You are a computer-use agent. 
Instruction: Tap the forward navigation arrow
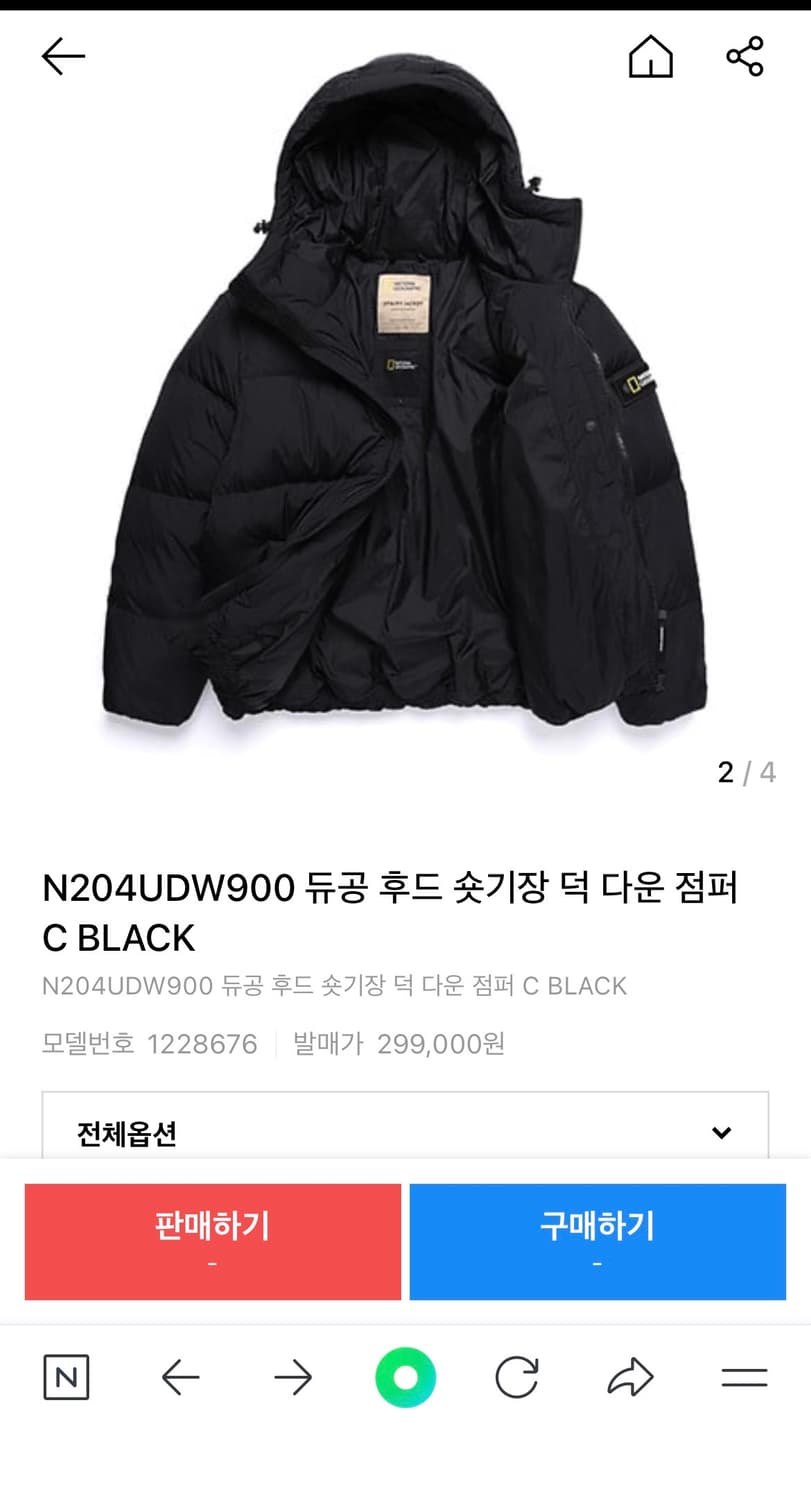(292, 1377)
